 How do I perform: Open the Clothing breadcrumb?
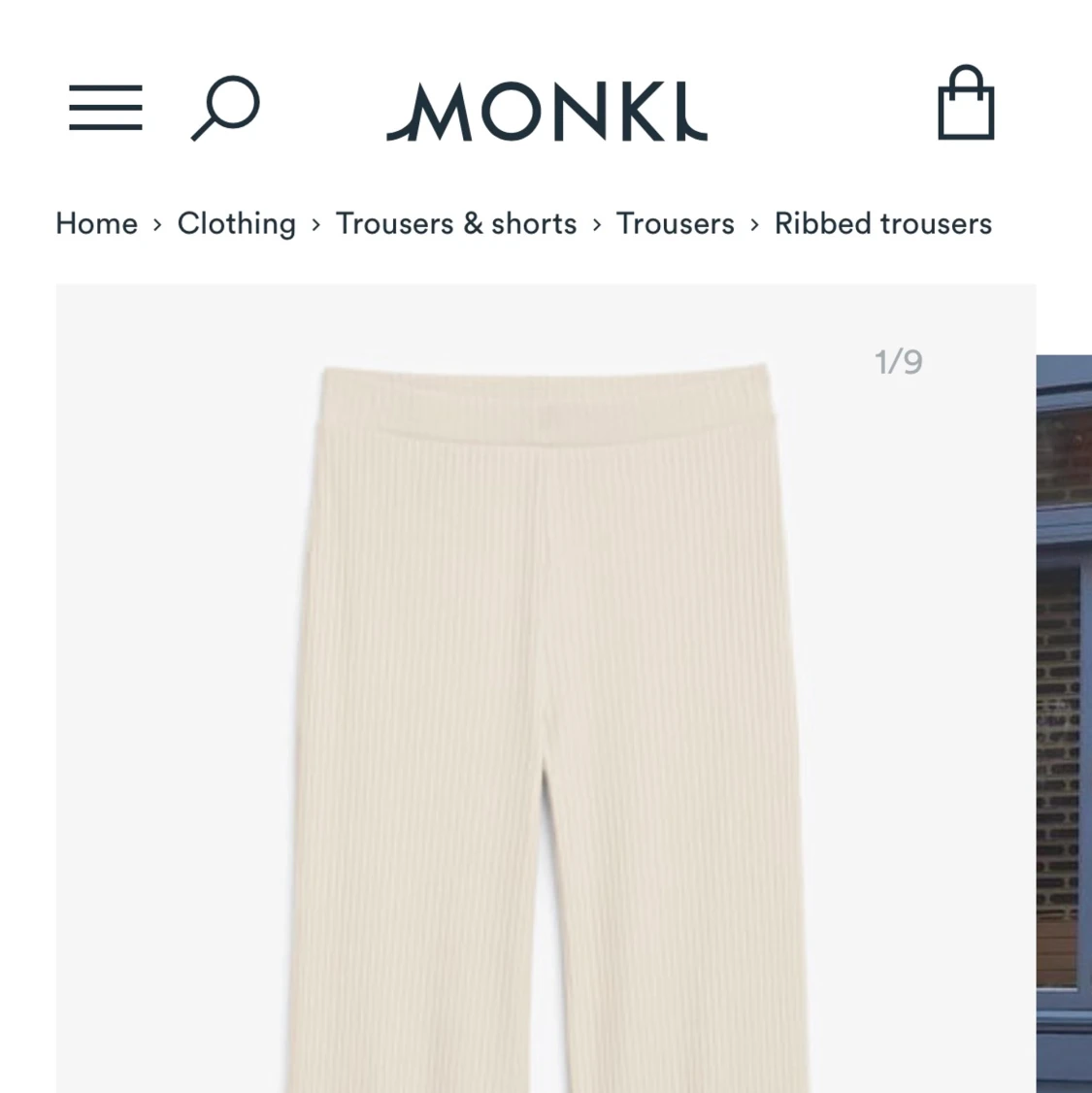(x=236, y=223)
